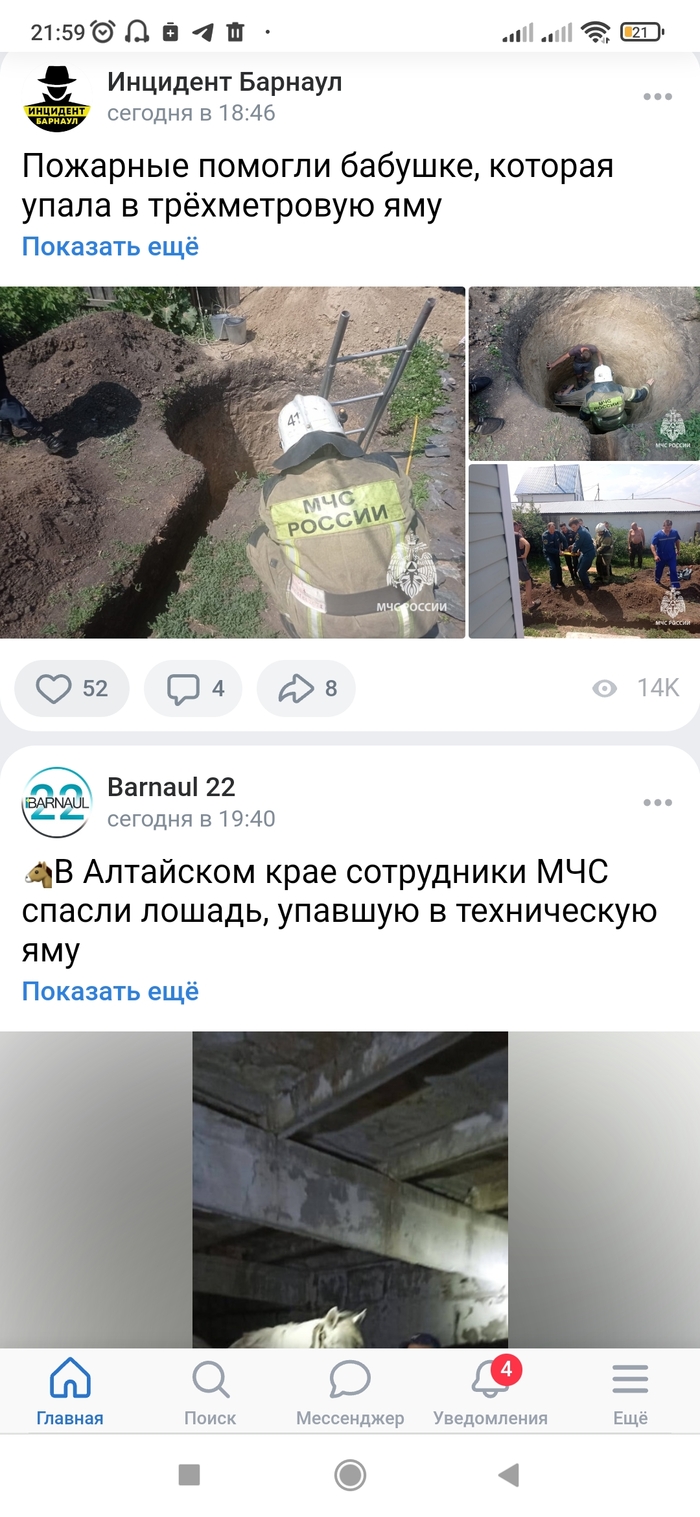
Task: Open photo of people near the house
Action: 584,550
